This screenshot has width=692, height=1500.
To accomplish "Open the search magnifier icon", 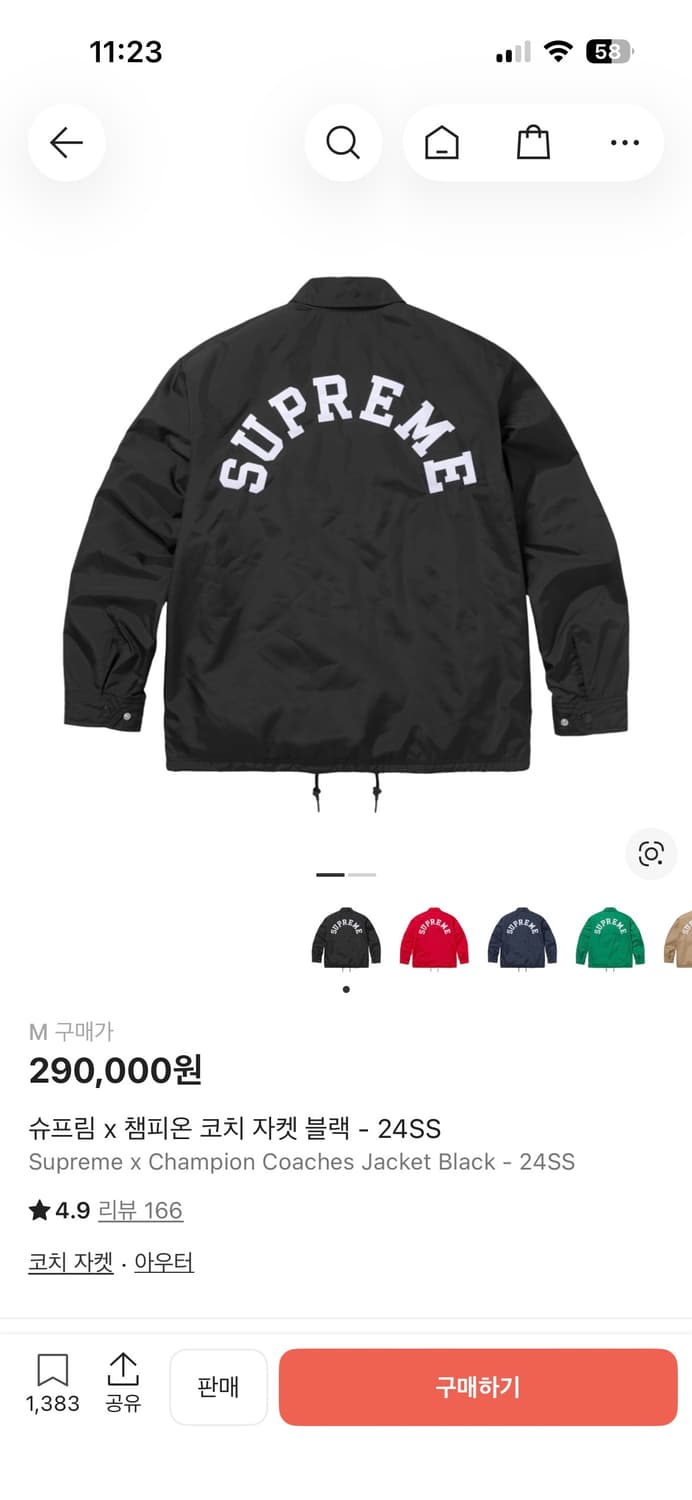I will [343, 143].
